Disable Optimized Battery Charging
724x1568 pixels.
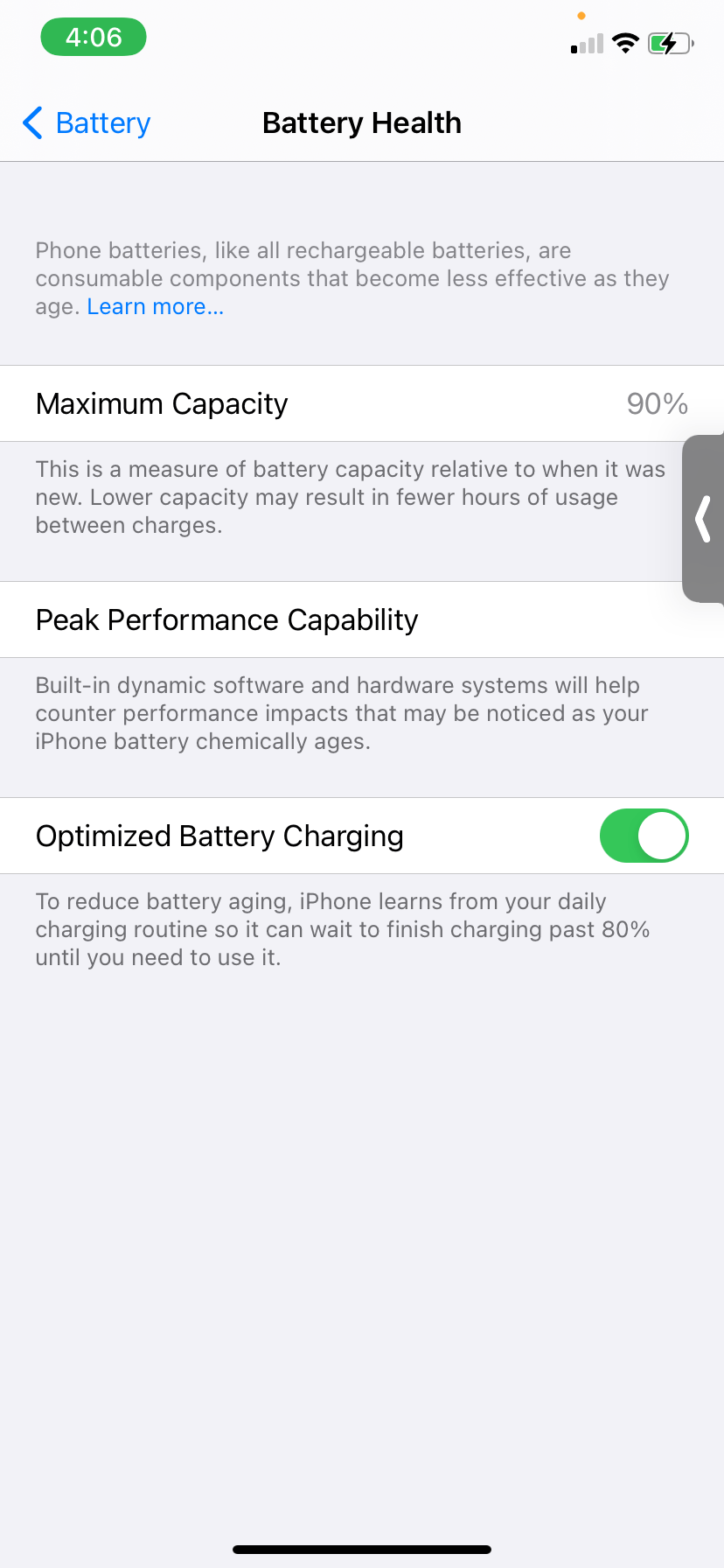[644, 836]
